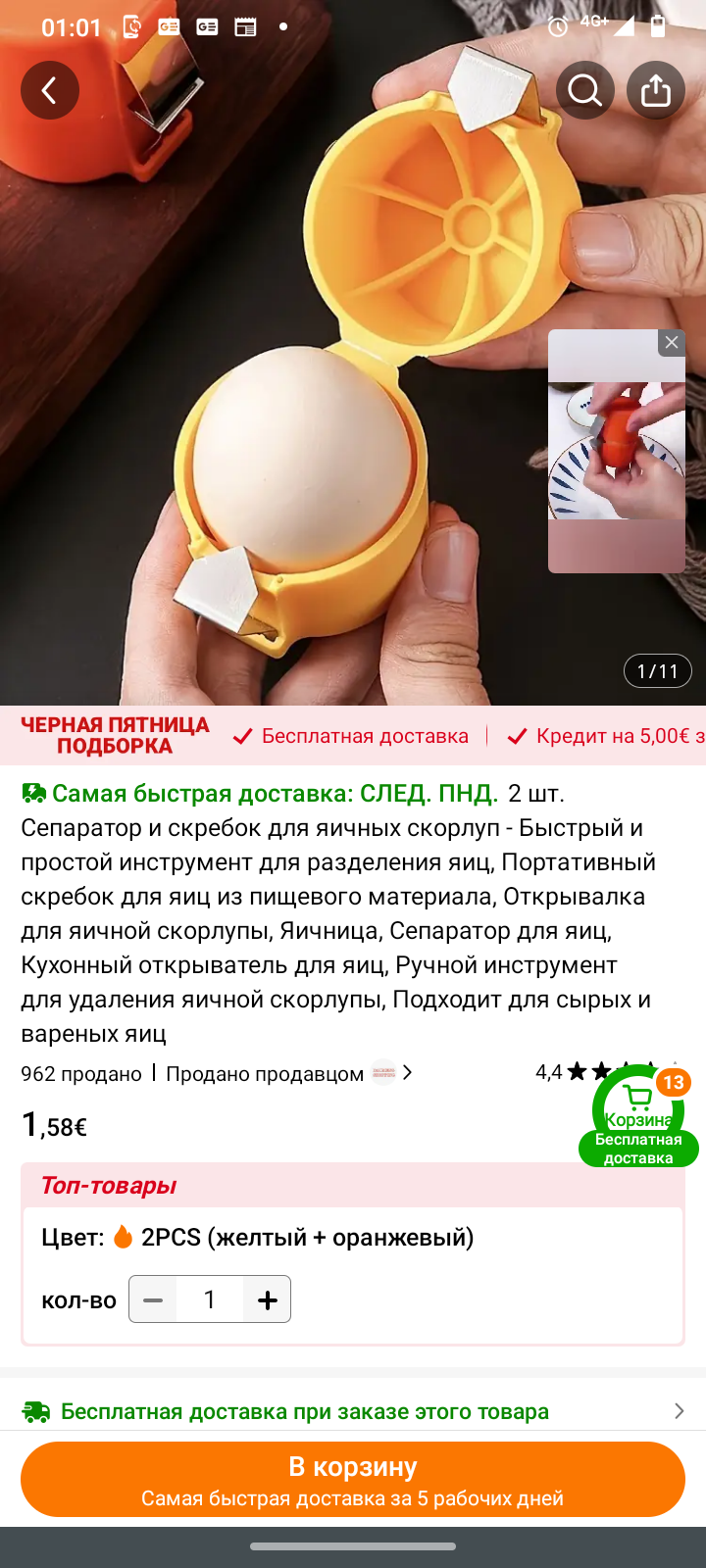This screenshot has height=1568, width=706.
Task: Decrease quantity with the minus button
Action: pos(153,1299)
